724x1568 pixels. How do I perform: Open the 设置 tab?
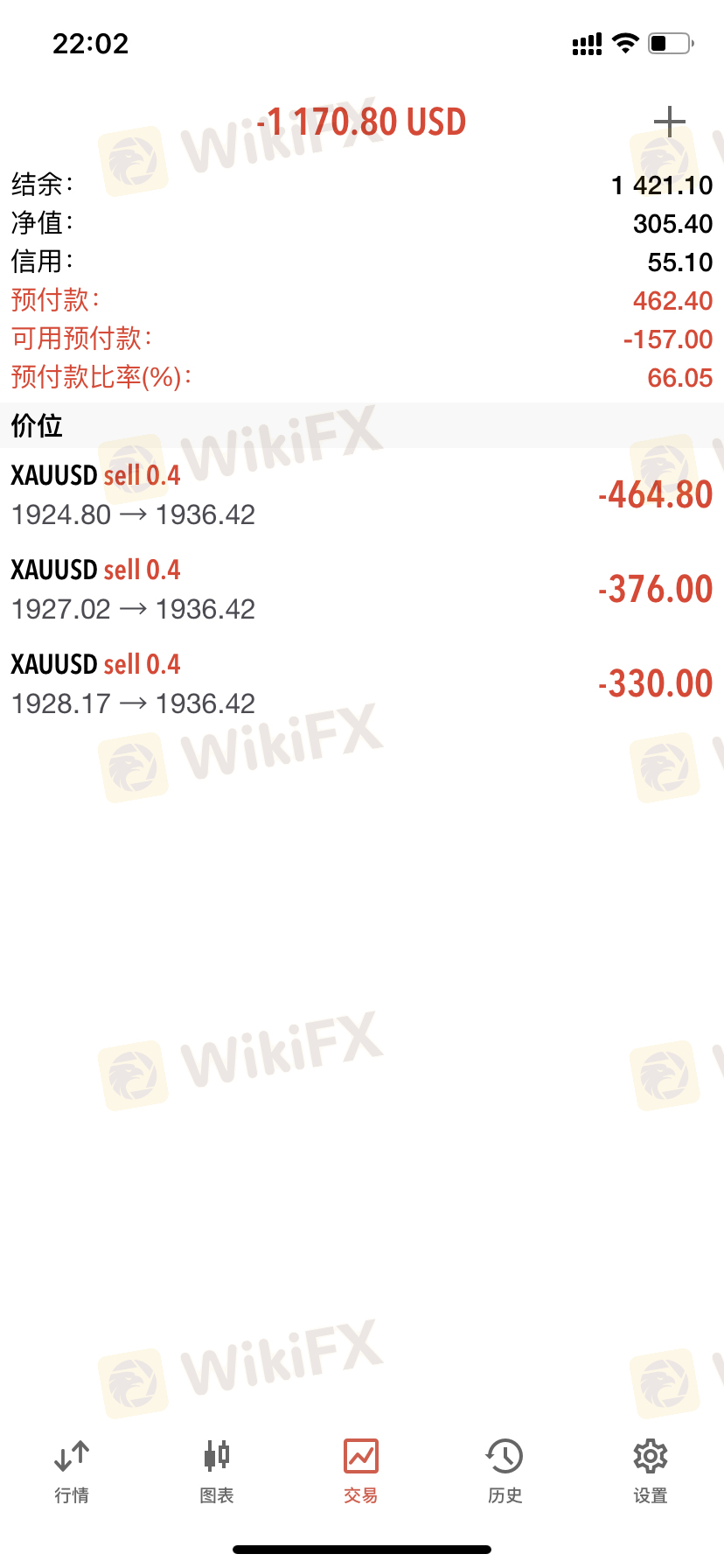(x=651, y=1472)
